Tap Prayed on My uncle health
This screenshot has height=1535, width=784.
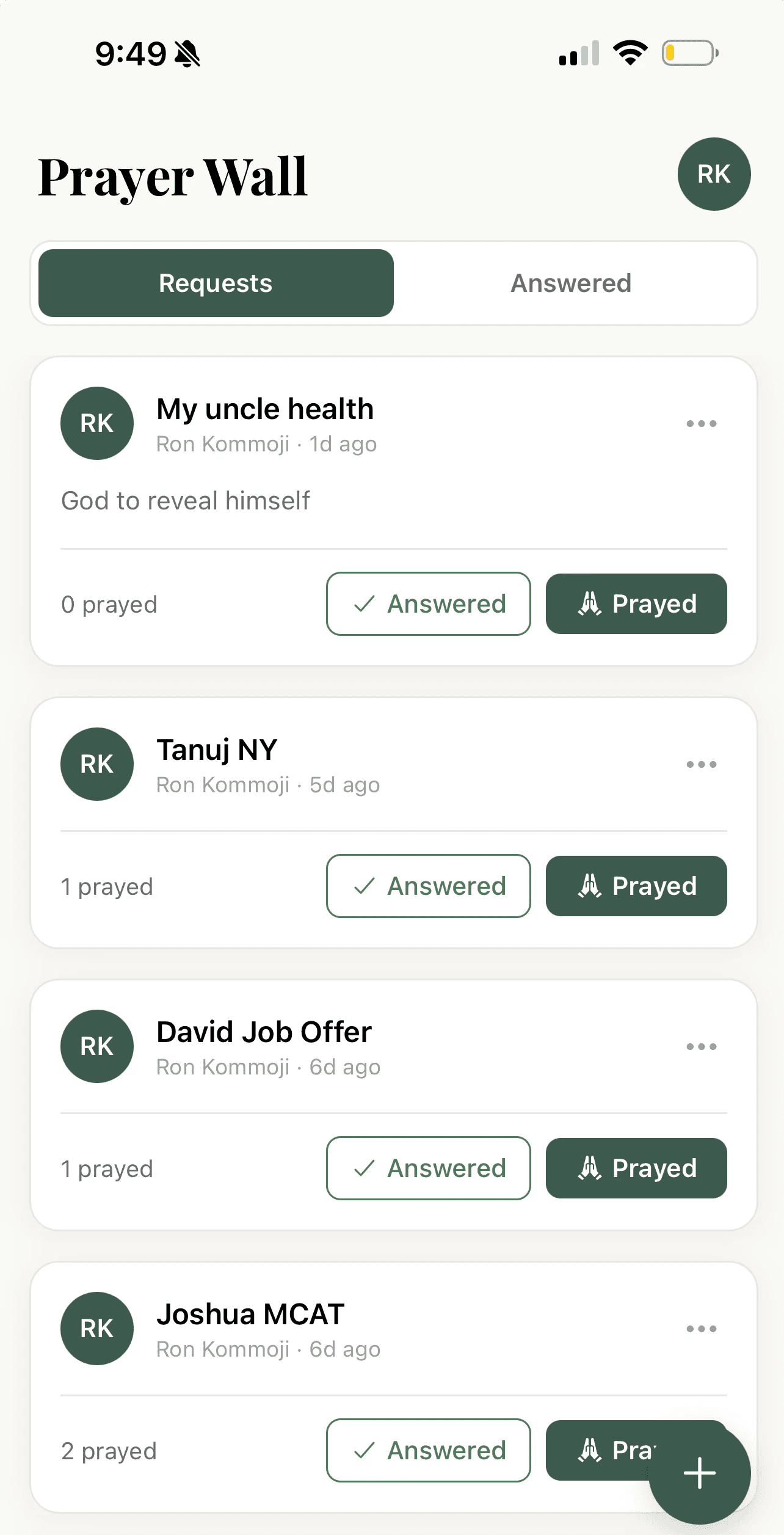(636, 603)
